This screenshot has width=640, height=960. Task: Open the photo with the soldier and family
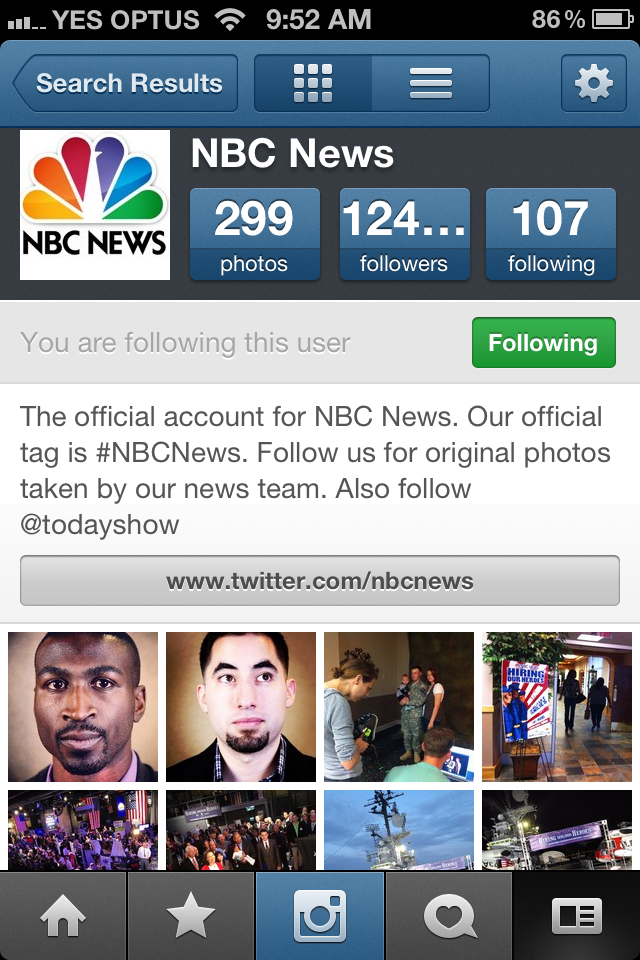tap(399, 706)
